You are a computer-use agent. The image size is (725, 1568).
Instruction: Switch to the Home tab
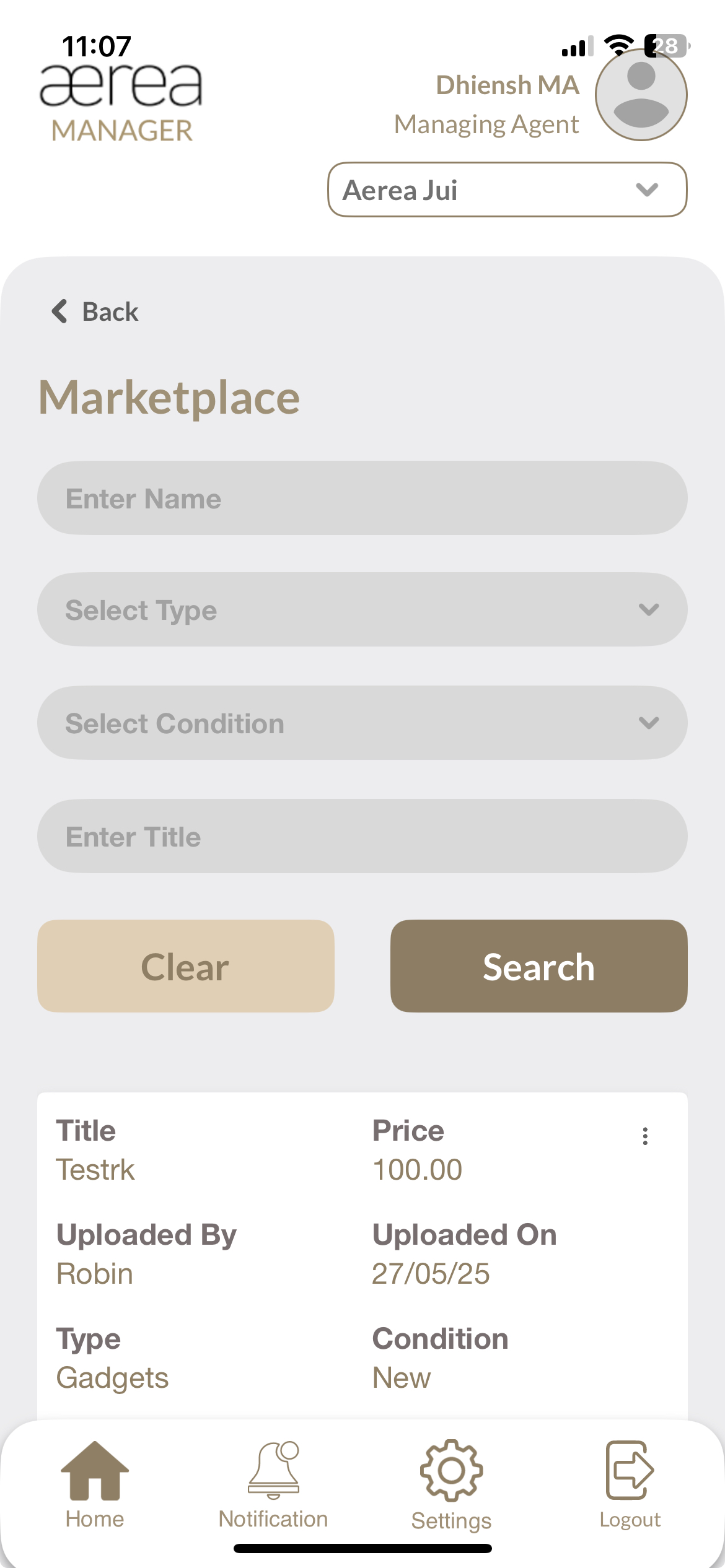click(x=95, y=1484)
